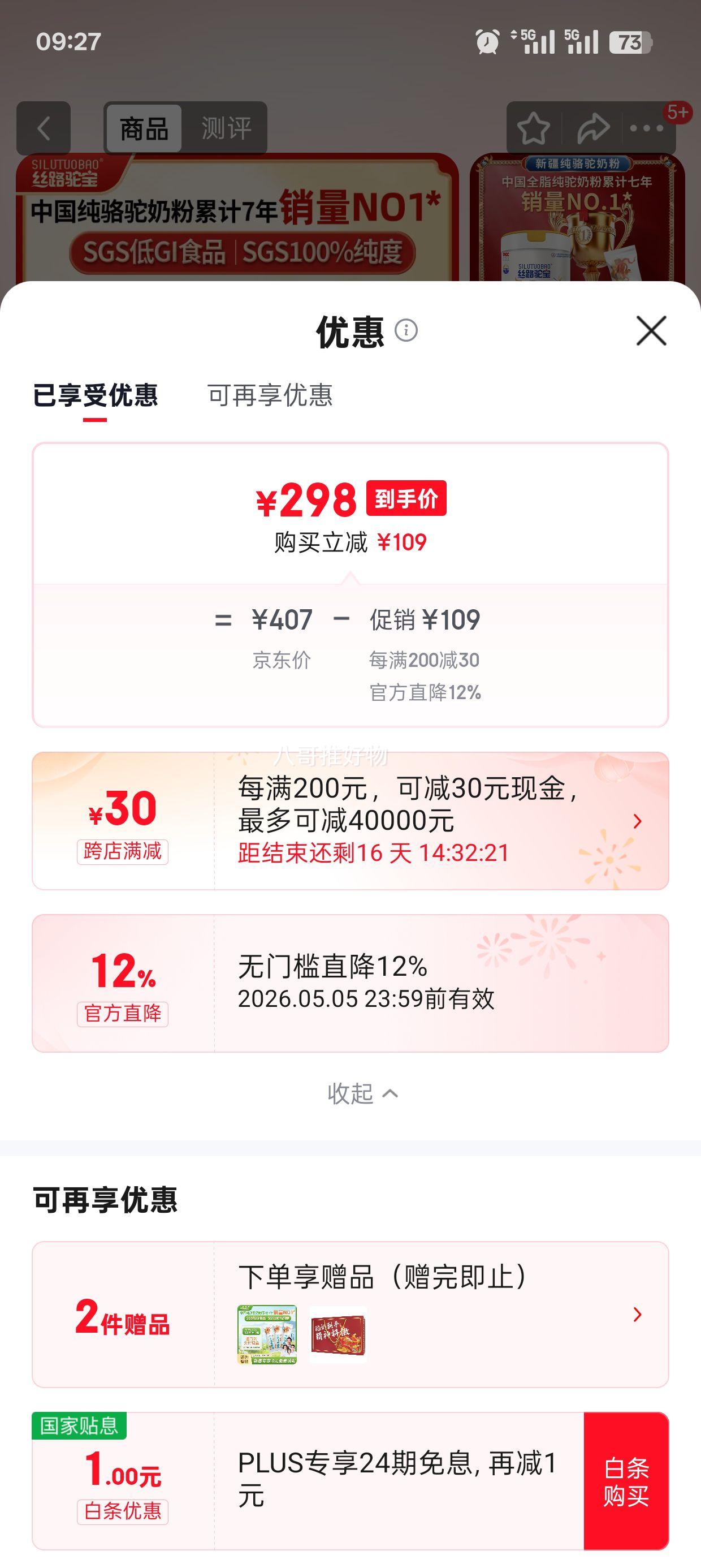Tap the star favorite icon
Image resolution: width=701 pixels, height=1568 pixels.
pos(531,128)
